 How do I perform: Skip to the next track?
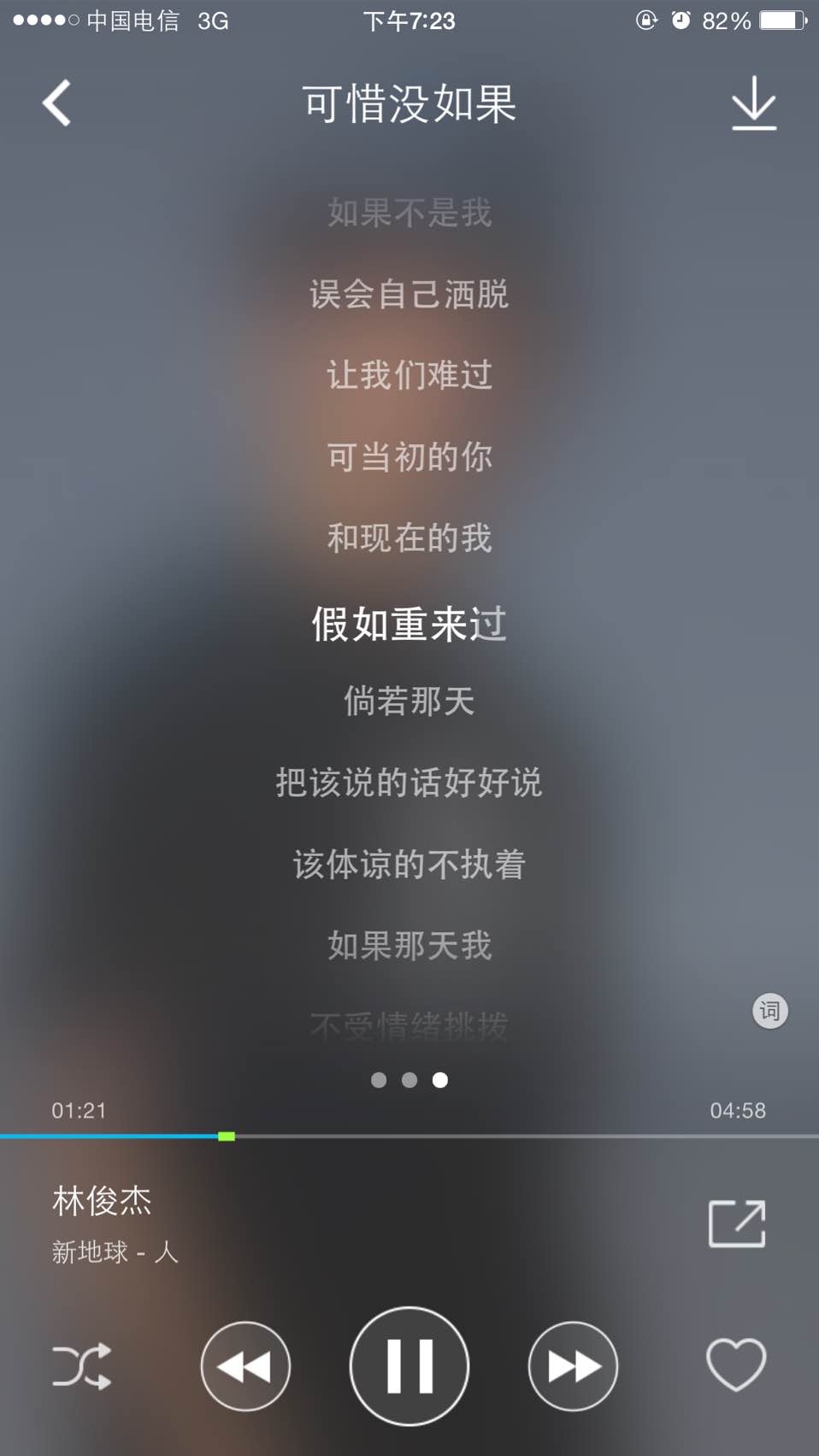pos(573,1365)
